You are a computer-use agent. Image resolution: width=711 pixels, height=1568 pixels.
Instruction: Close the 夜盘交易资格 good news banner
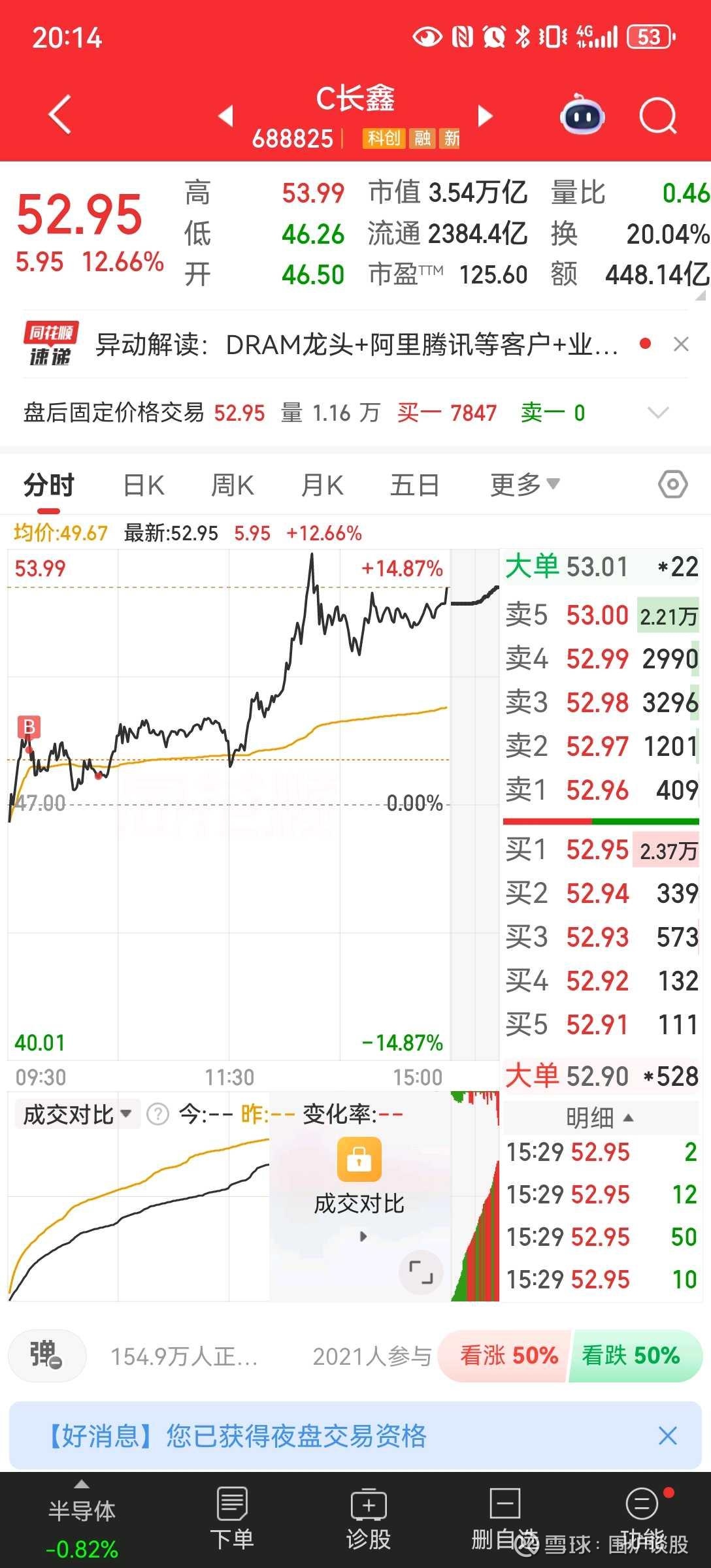point(667,1436)
